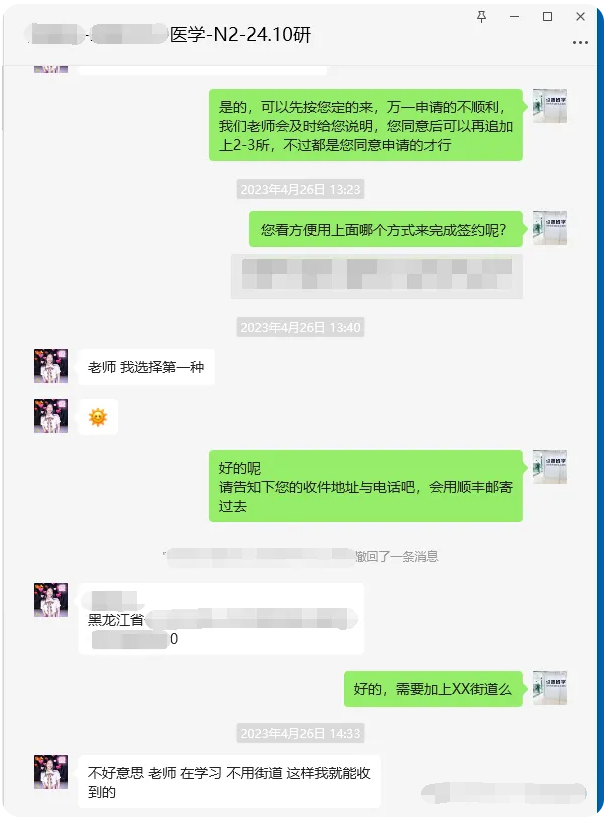This screenshot has height=820, width=607.
Task: Close the chat window
Action: 580,17
